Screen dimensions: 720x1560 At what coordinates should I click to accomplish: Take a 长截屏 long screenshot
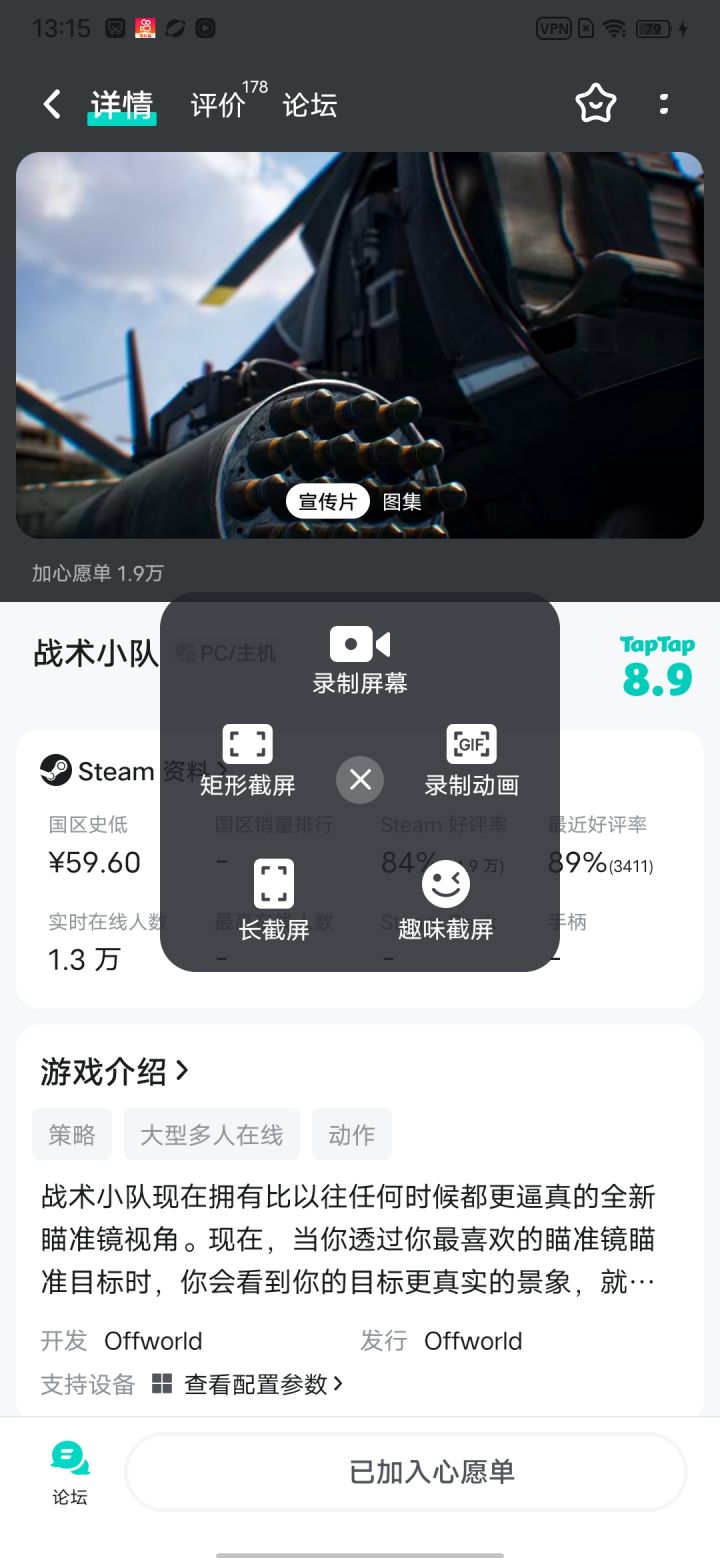point(274,901)
